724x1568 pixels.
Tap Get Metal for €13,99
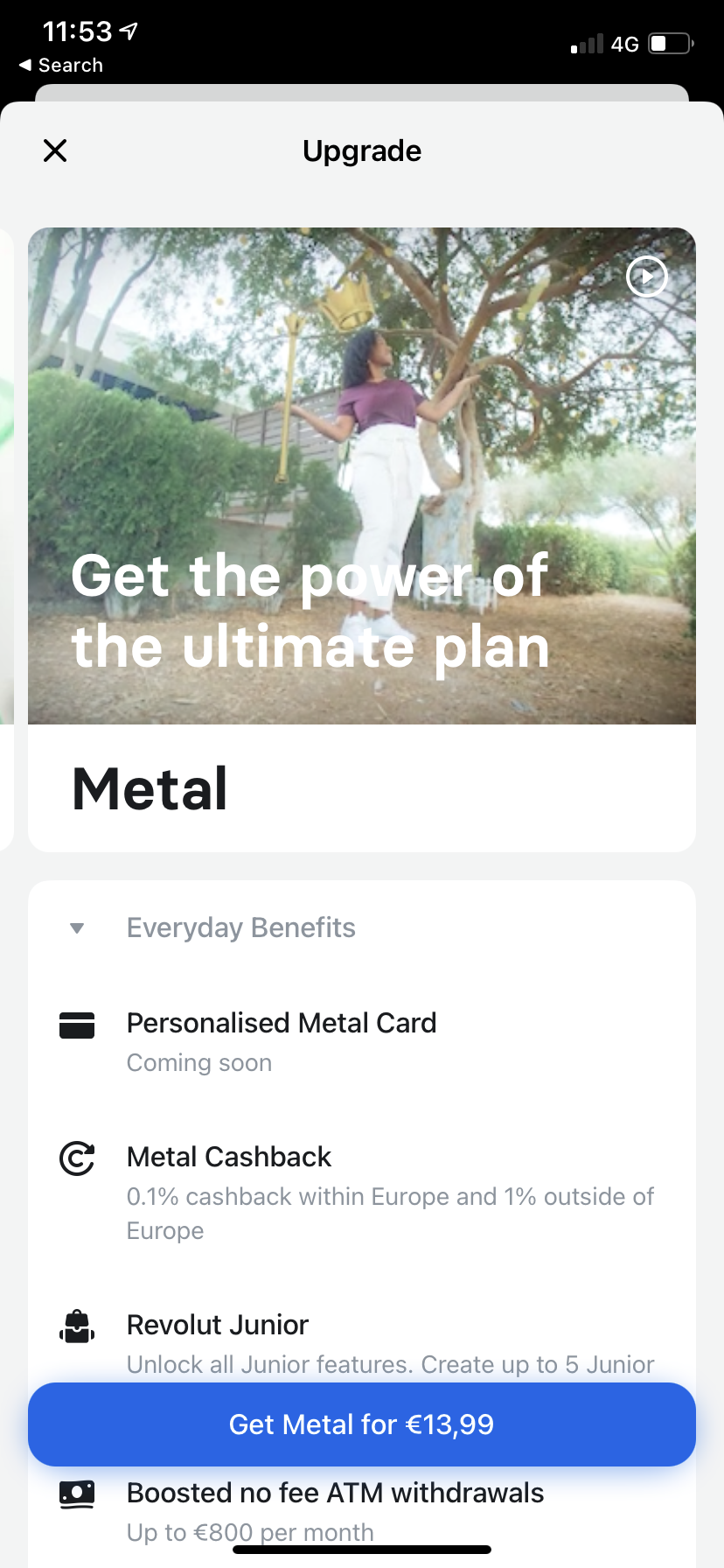(x=362, y=1424)
